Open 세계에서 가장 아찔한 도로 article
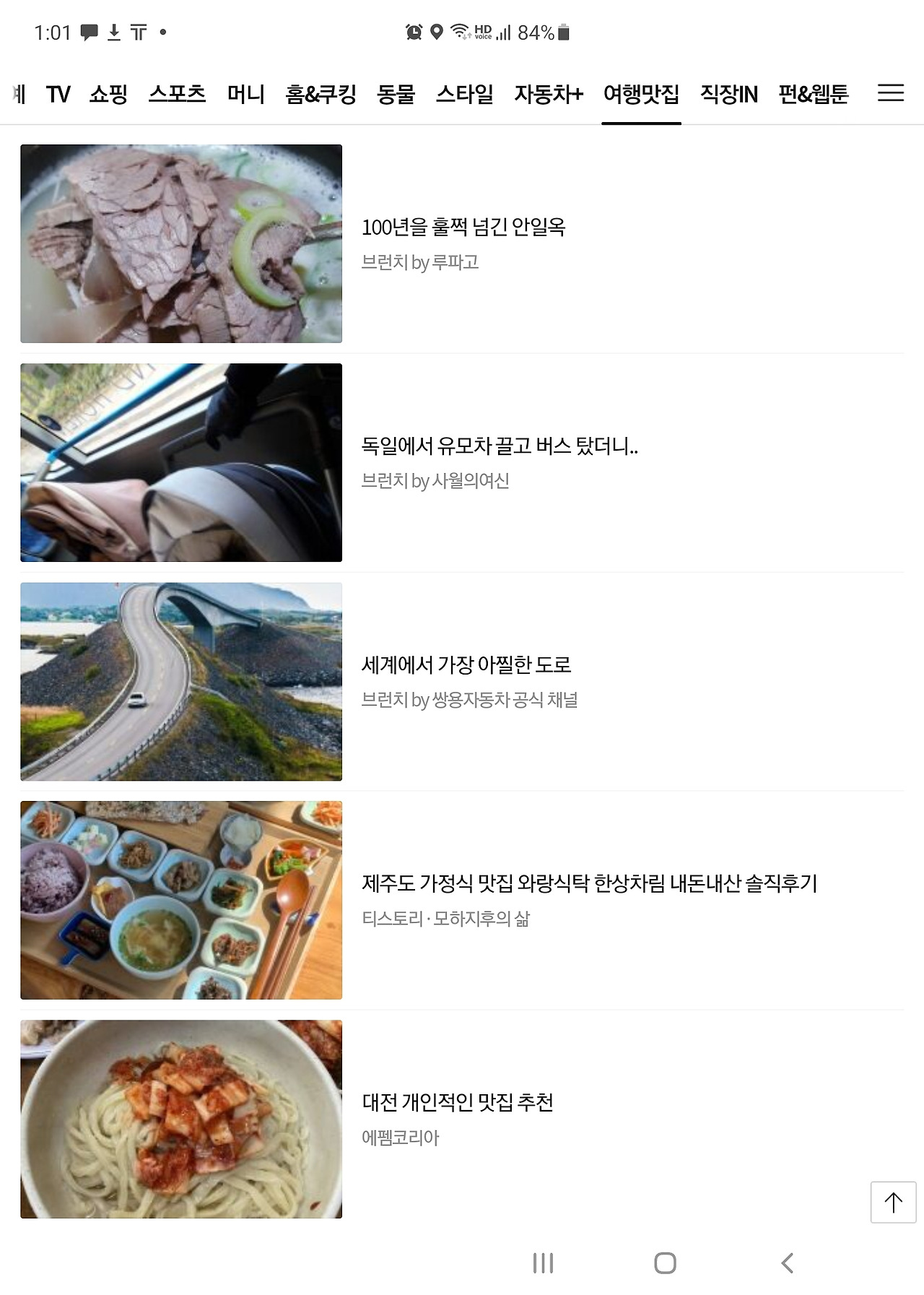 tap(466, 664)
